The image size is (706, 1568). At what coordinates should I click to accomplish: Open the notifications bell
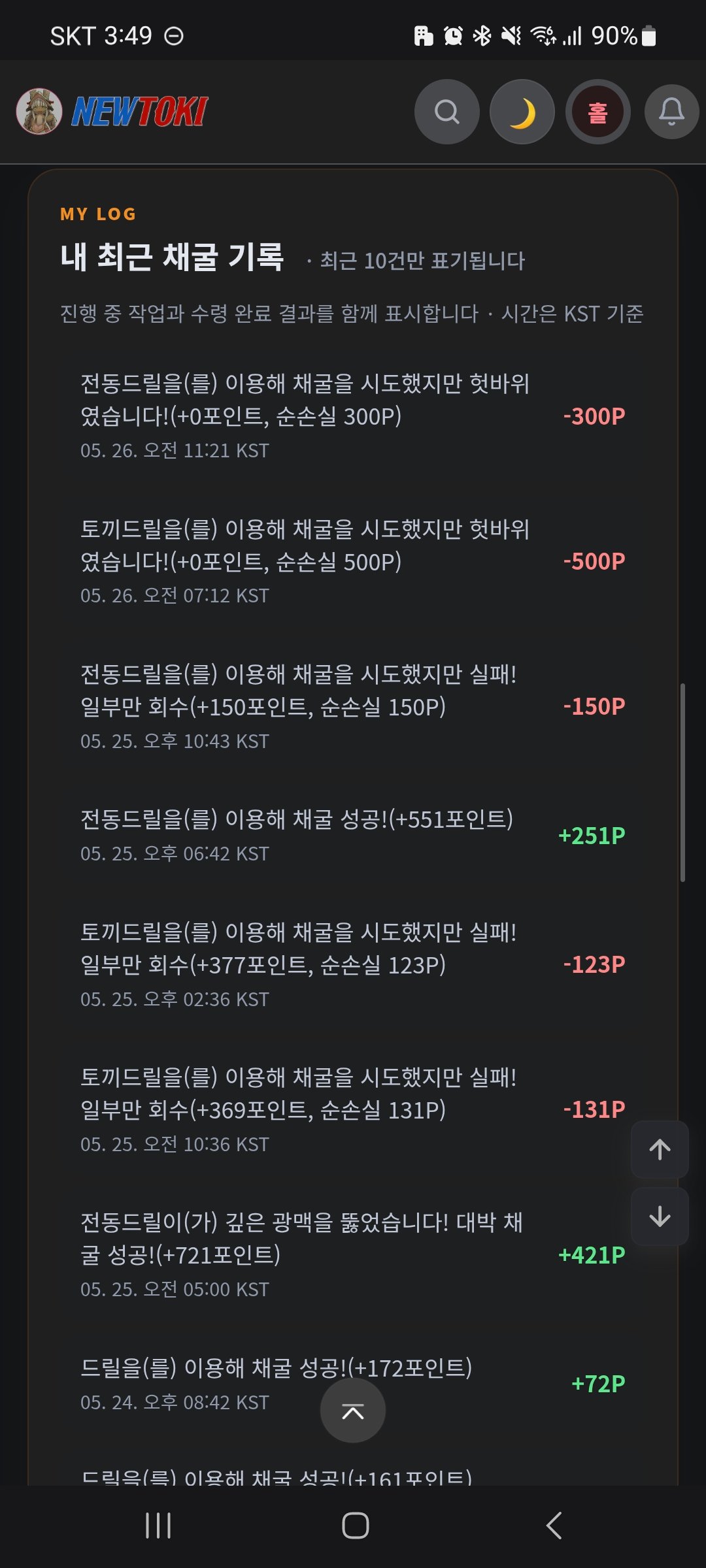point(671,112)
